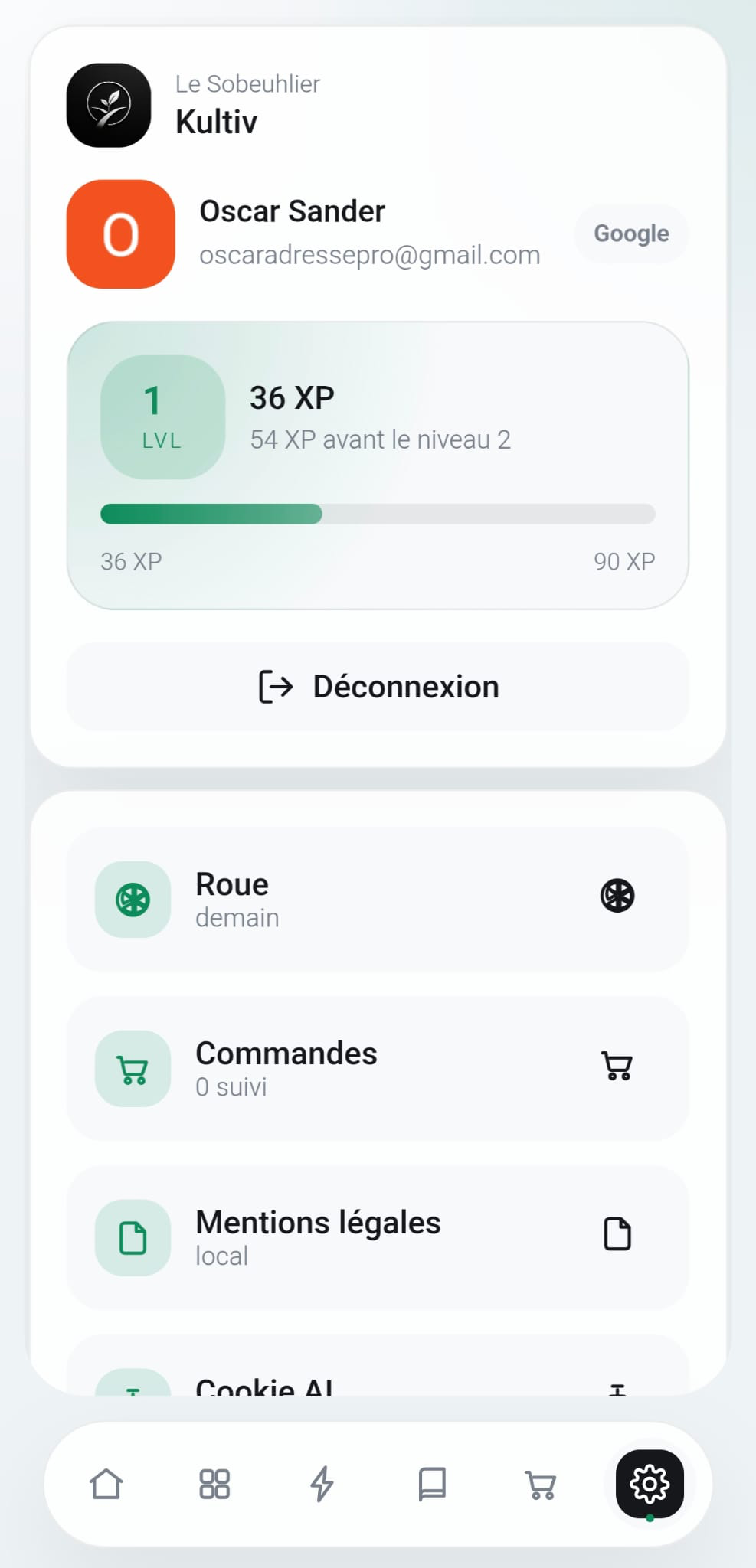Open the Mentions légales page

pyautogui.click(x=378, y=1239)
